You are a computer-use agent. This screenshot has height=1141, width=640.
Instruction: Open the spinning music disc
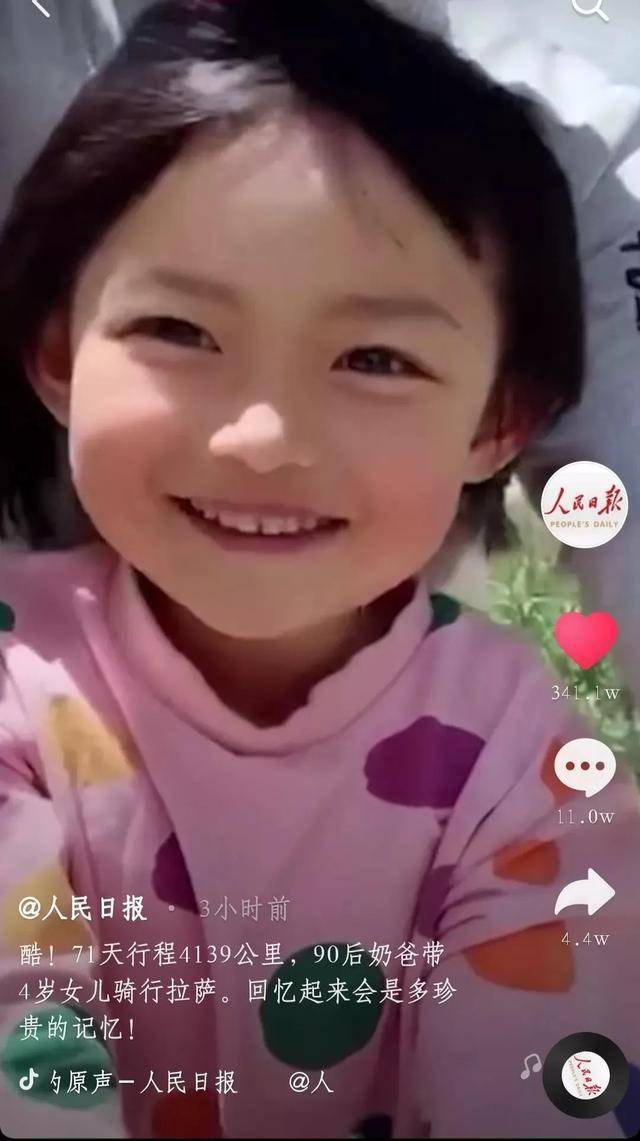[586, 1075]
